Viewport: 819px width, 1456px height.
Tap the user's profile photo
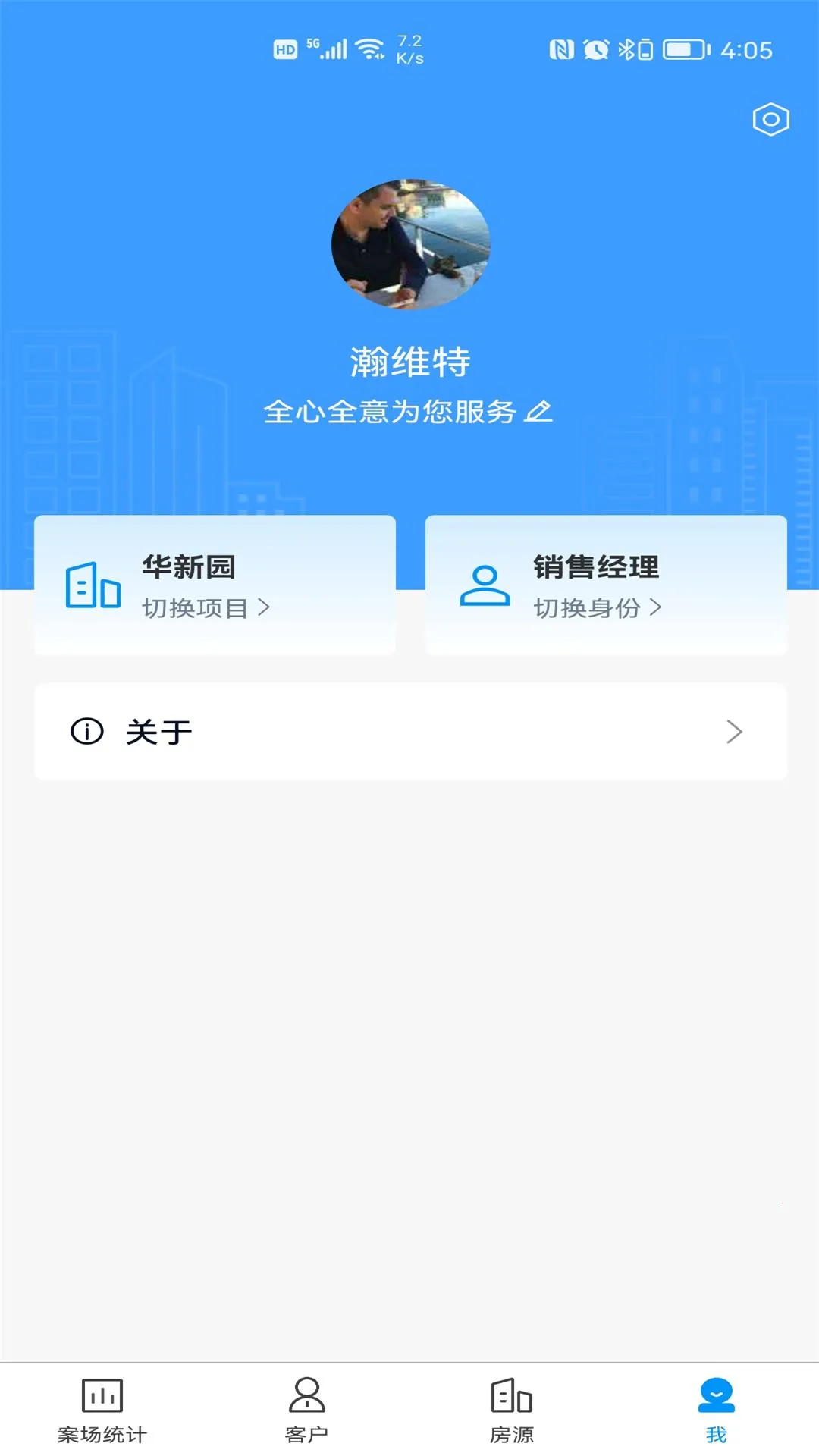coord(409,244)
